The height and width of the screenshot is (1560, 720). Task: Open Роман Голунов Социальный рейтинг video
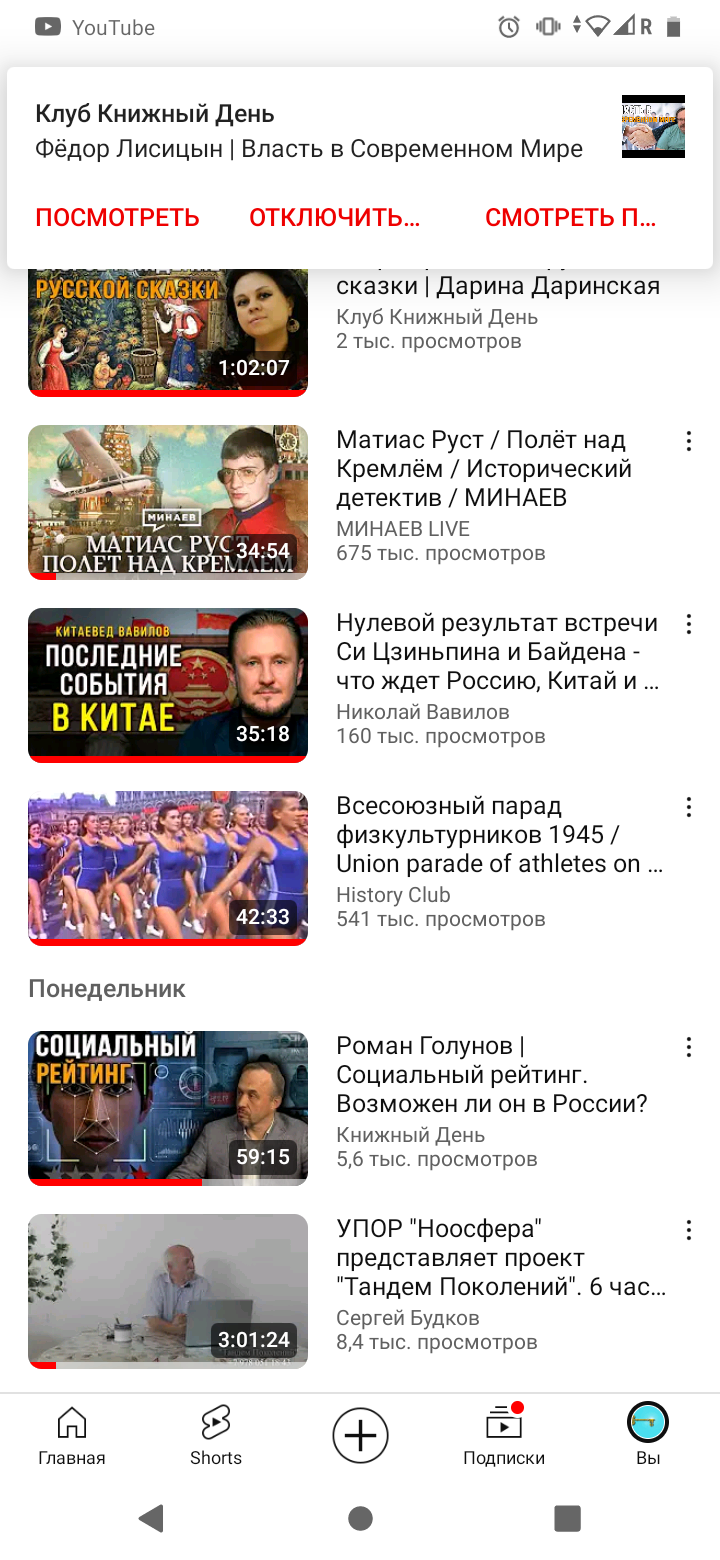(x=168, y=1108)
